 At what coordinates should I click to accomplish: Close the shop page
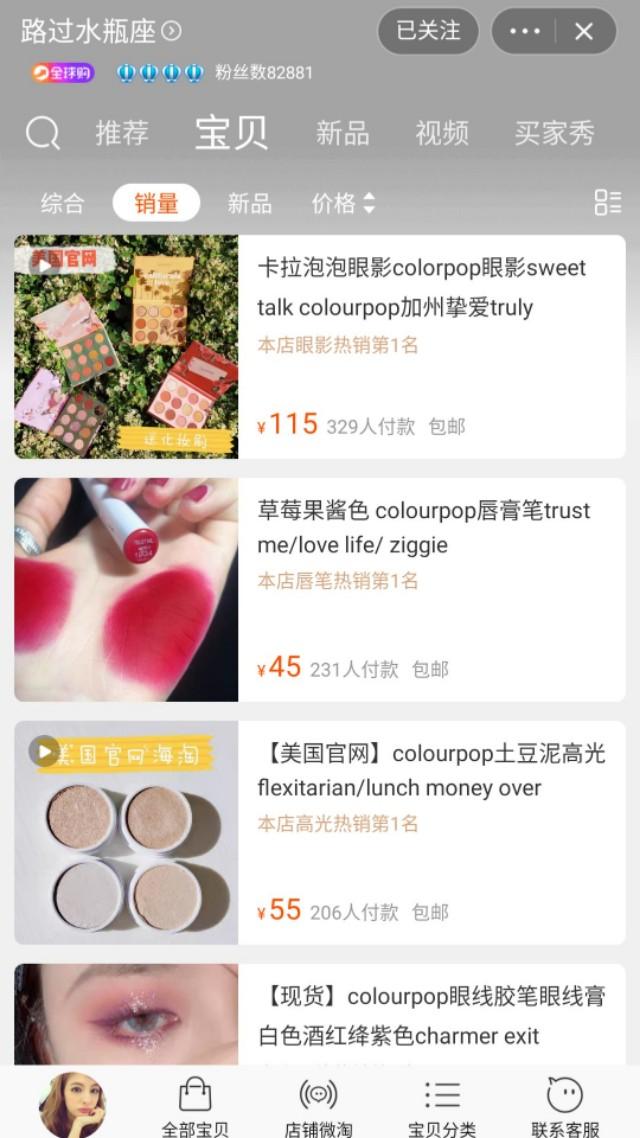tap(584, 31)
